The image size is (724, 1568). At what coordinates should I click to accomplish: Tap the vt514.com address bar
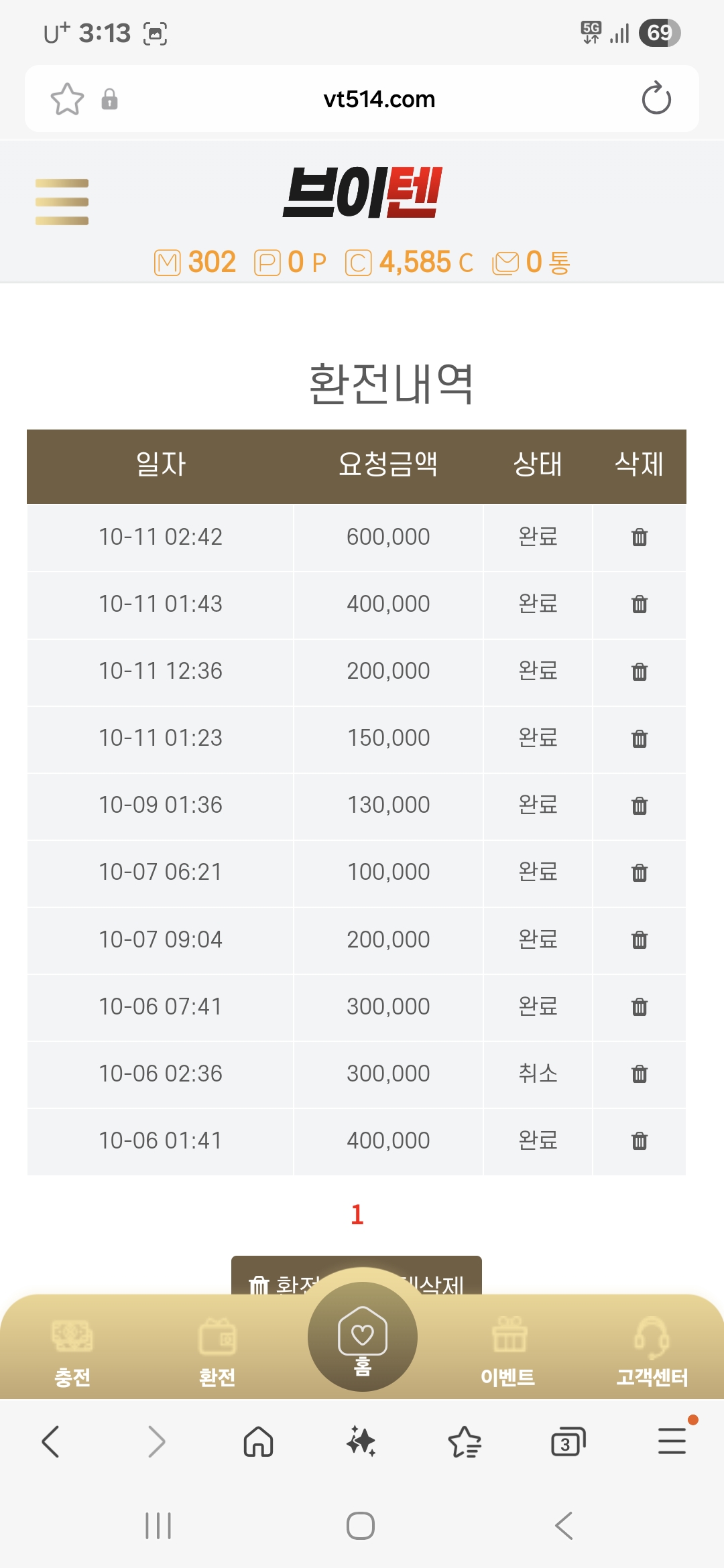(379, 99)
